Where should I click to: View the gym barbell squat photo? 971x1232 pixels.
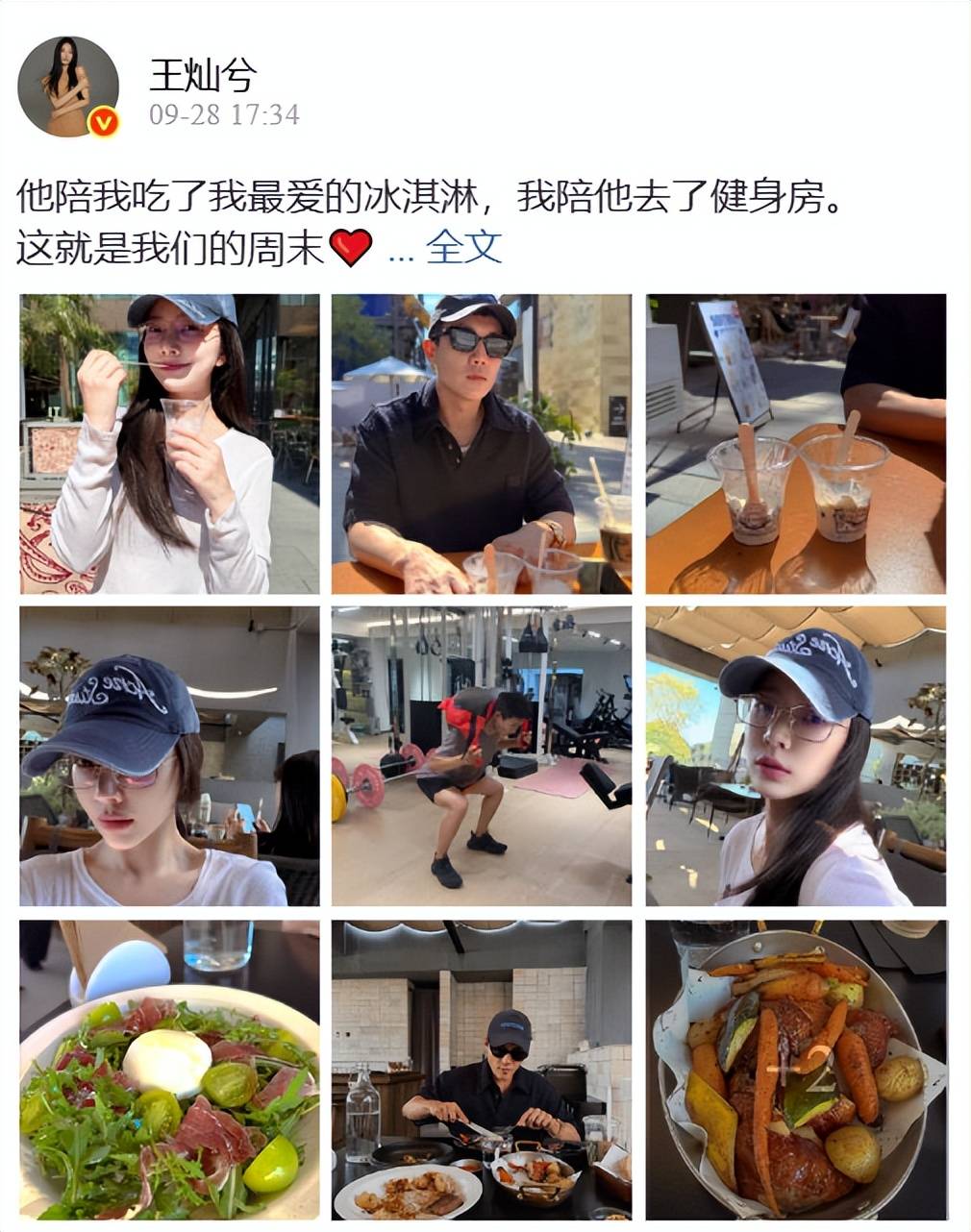tap(481, 755)
